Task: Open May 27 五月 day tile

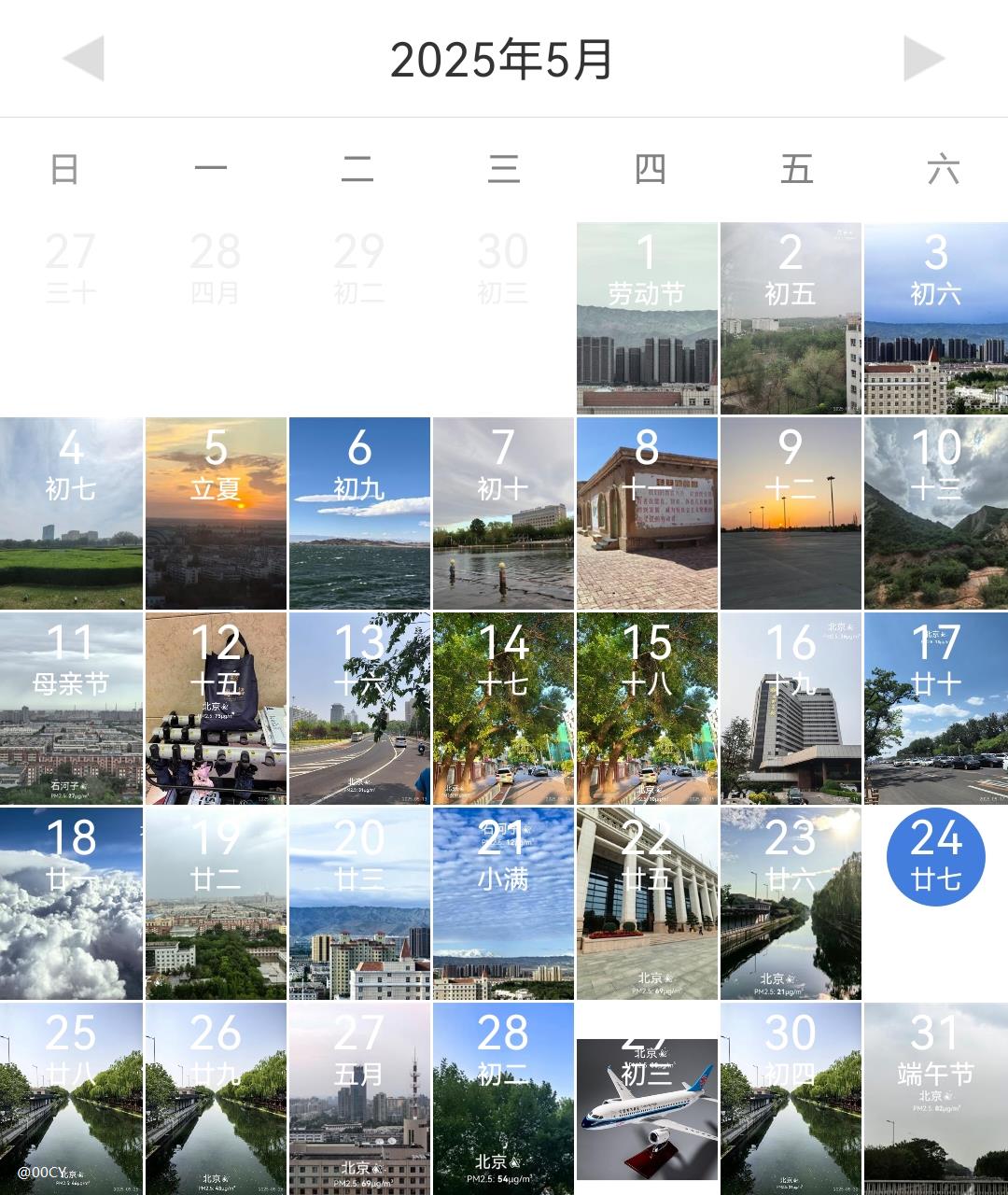Action: click(359, 1099)
